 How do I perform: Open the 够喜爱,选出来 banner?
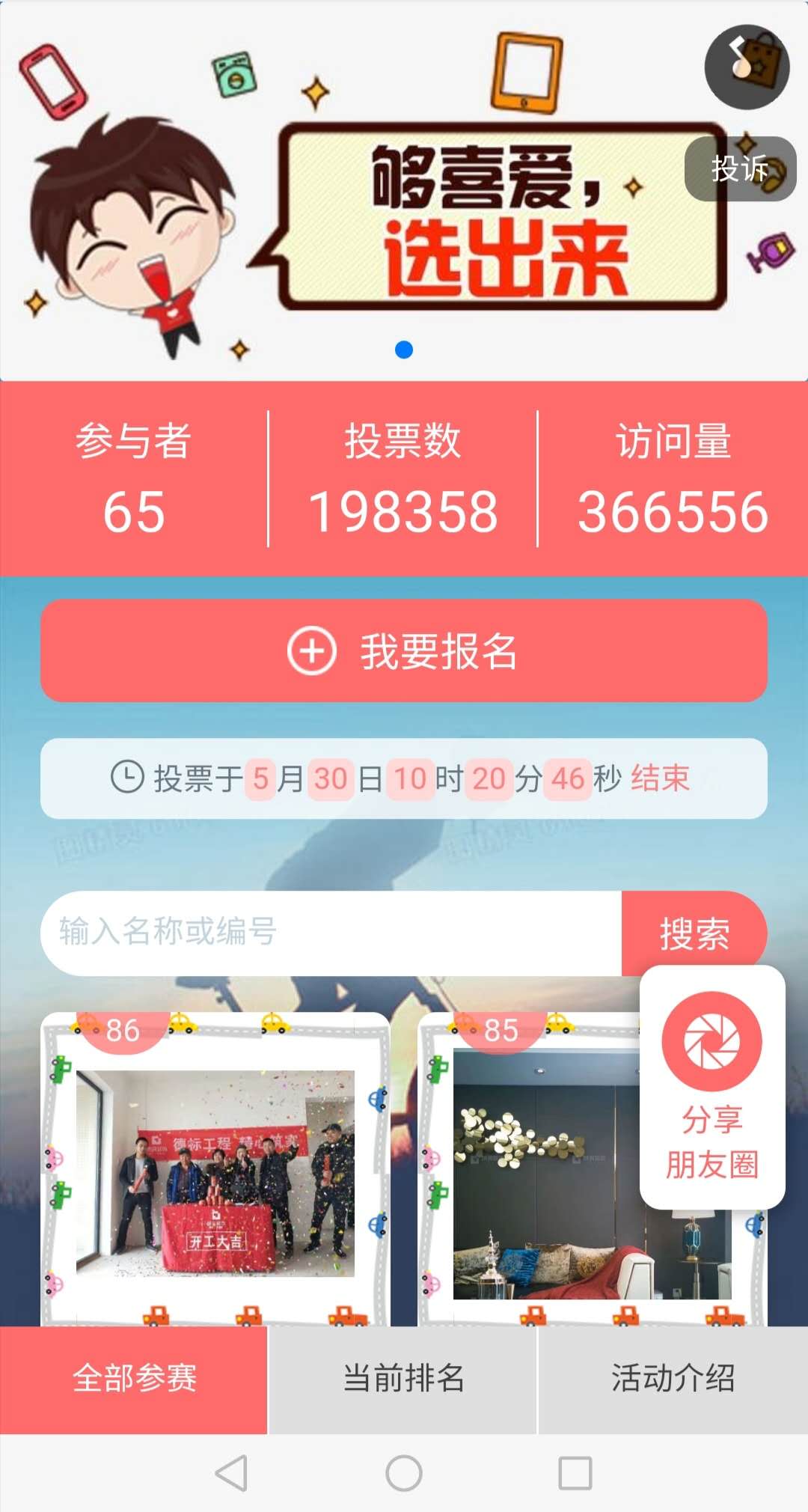coord(404,192)
